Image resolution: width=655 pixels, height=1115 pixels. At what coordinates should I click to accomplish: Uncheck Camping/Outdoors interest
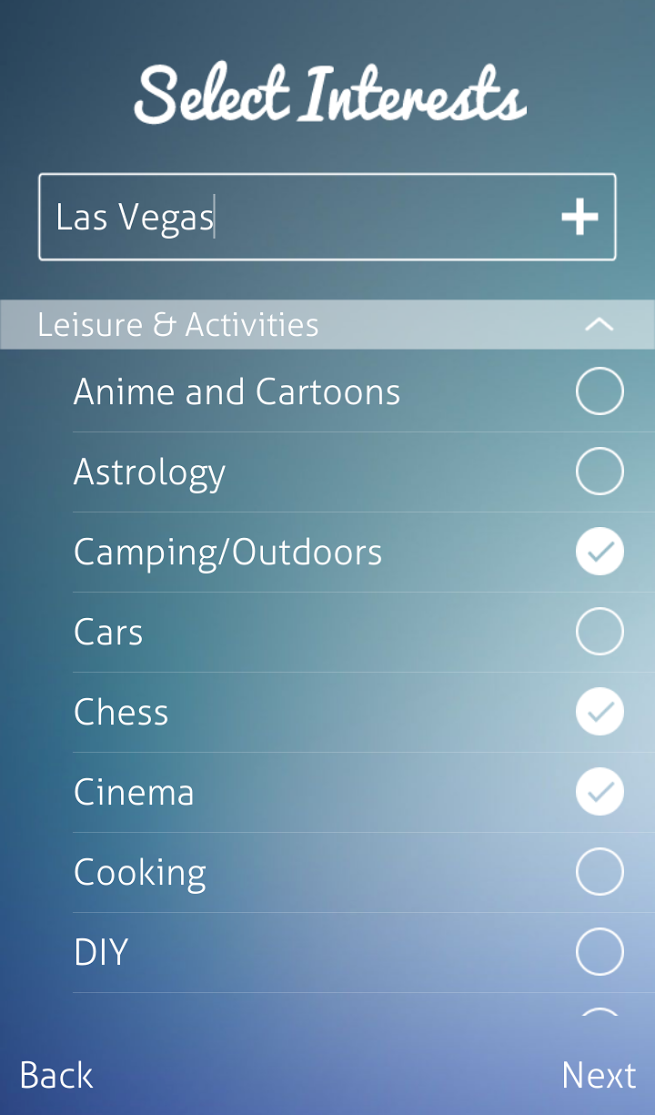click(x=599, y=551)
